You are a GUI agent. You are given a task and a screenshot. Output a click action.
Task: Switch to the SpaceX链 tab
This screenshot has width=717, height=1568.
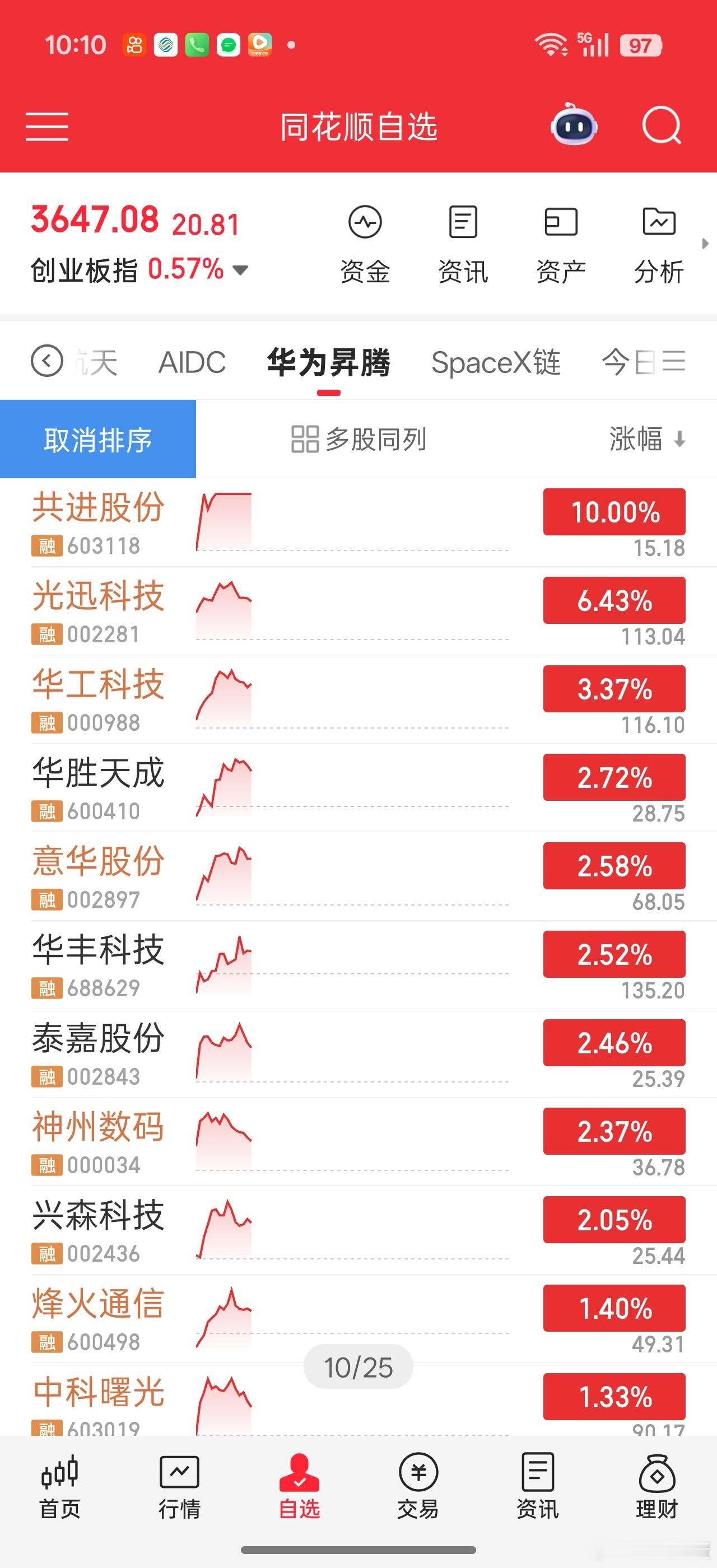click(x=497, y=362)
